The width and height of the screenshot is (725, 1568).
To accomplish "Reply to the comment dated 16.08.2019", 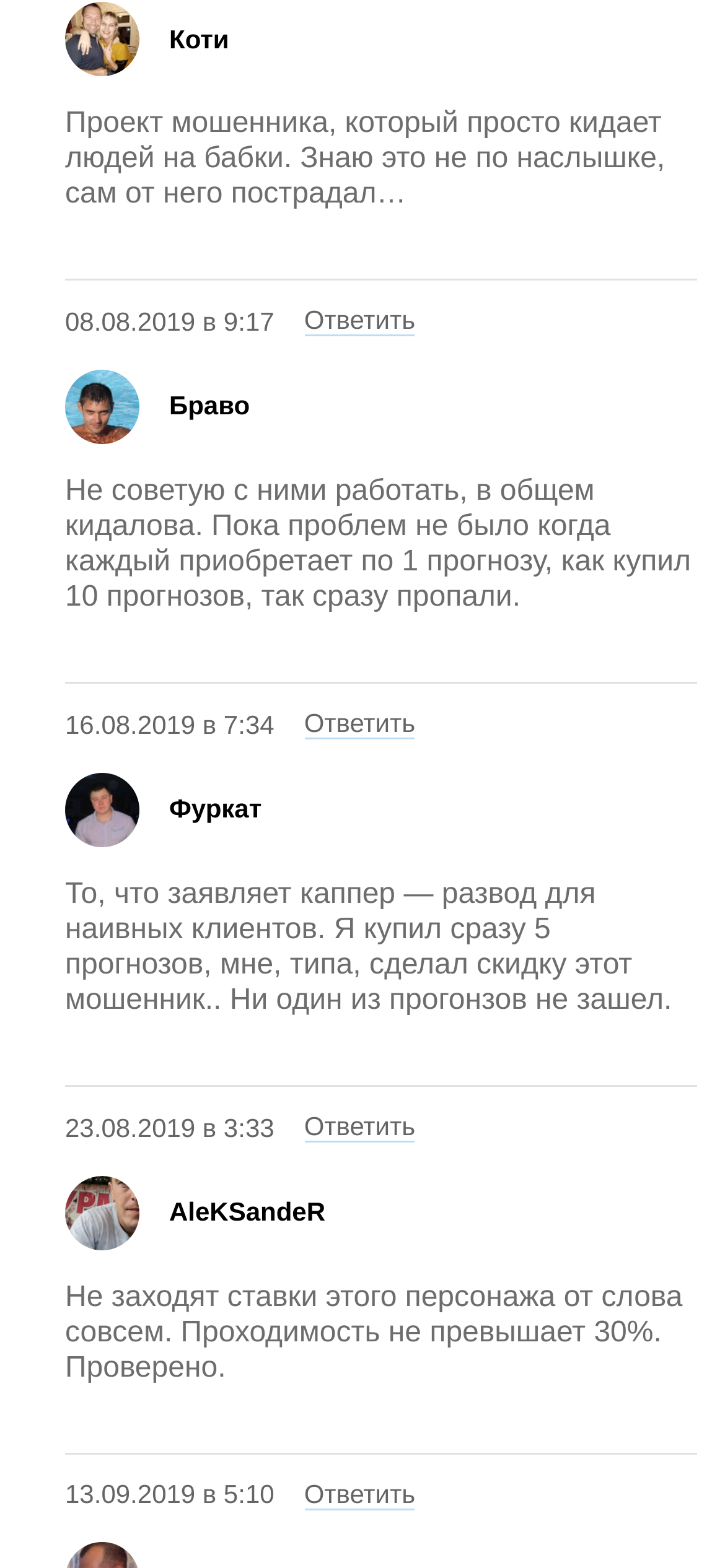I will pyautogui.click(x=359, y=724).
